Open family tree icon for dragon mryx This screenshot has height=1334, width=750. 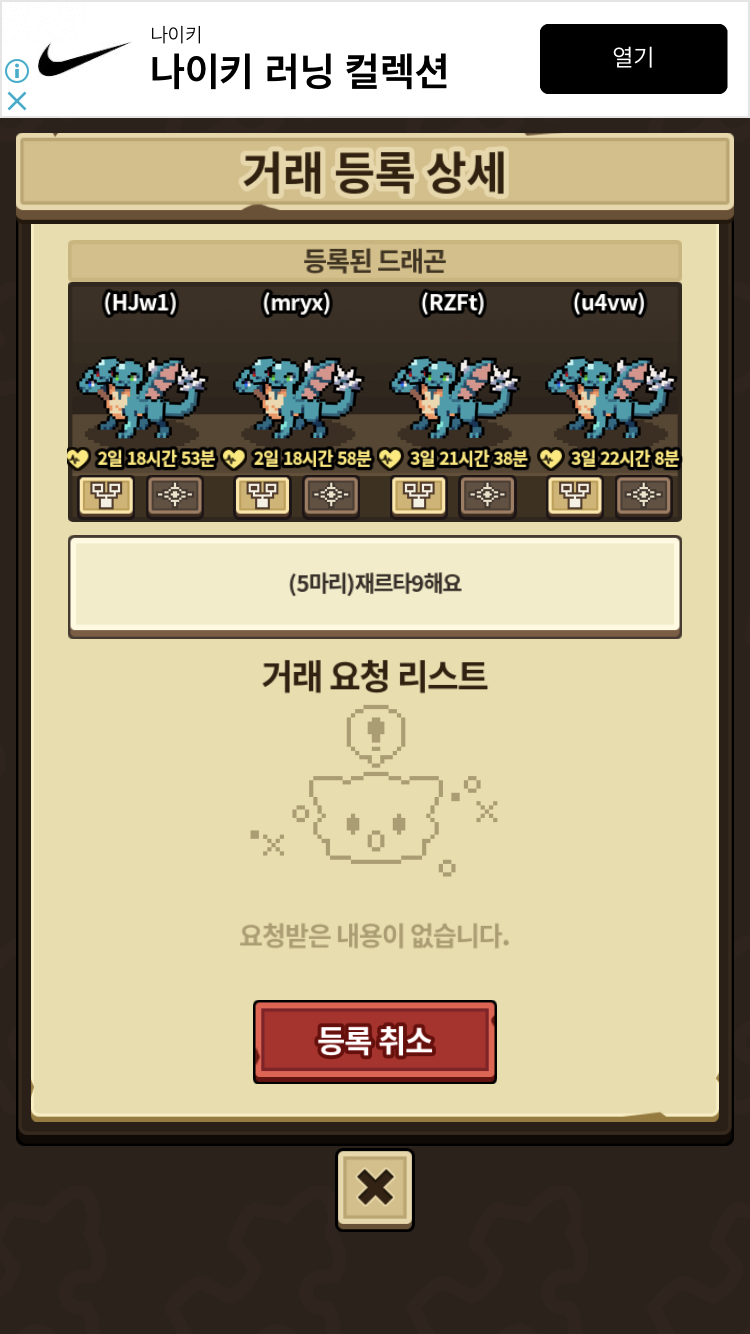[262, 495]
